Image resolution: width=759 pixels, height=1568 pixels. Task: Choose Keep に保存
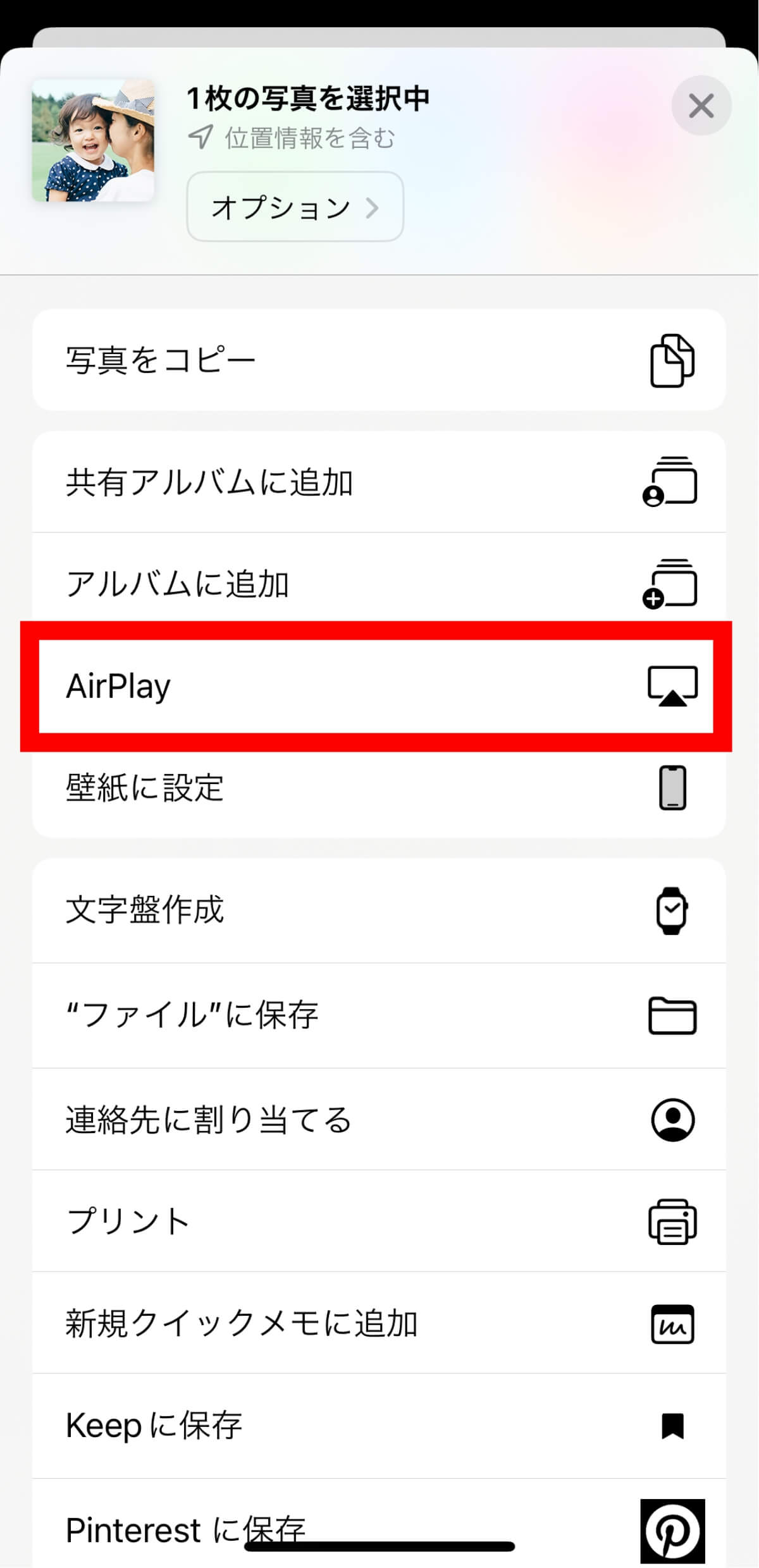pos(378,1426)
